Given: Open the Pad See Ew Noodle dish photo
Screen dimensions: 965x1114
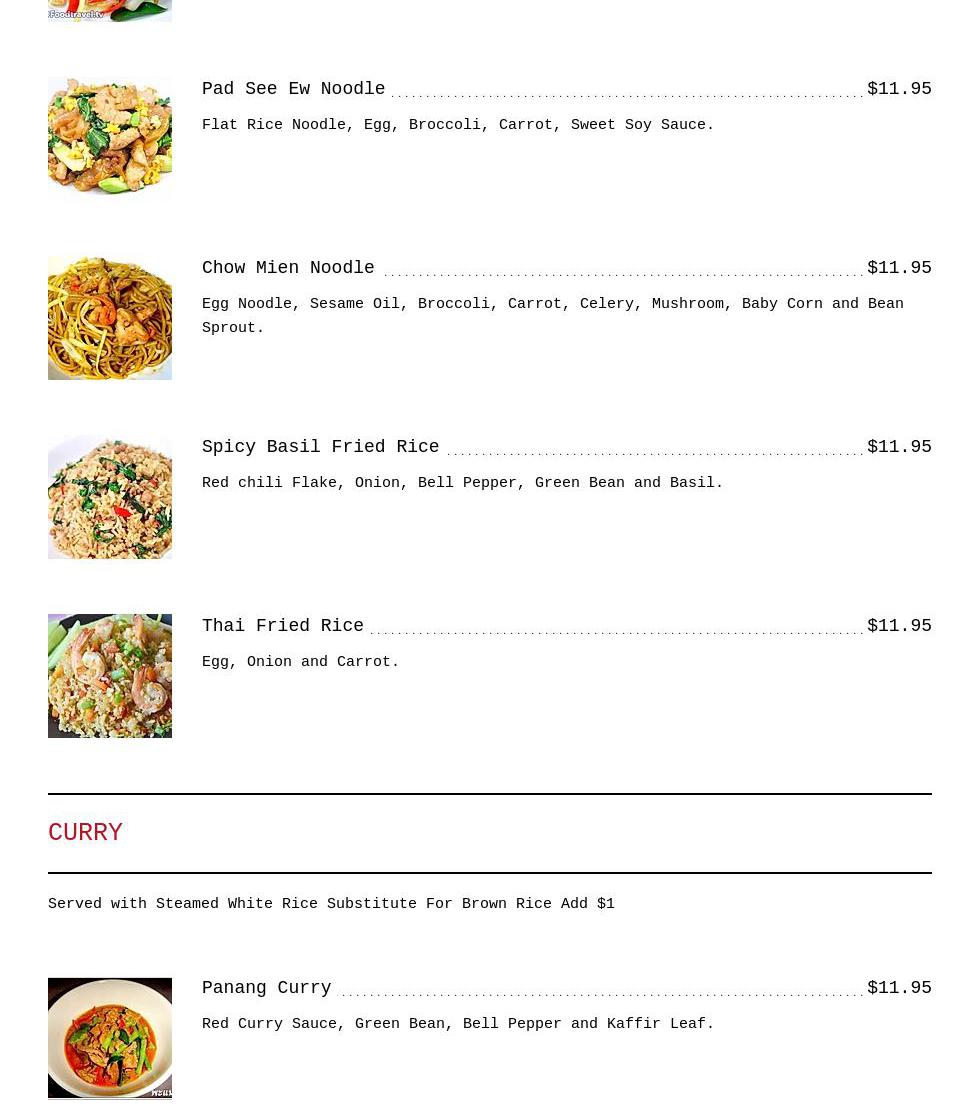Looking at the screenshot, I should click(x=110, y=139).
